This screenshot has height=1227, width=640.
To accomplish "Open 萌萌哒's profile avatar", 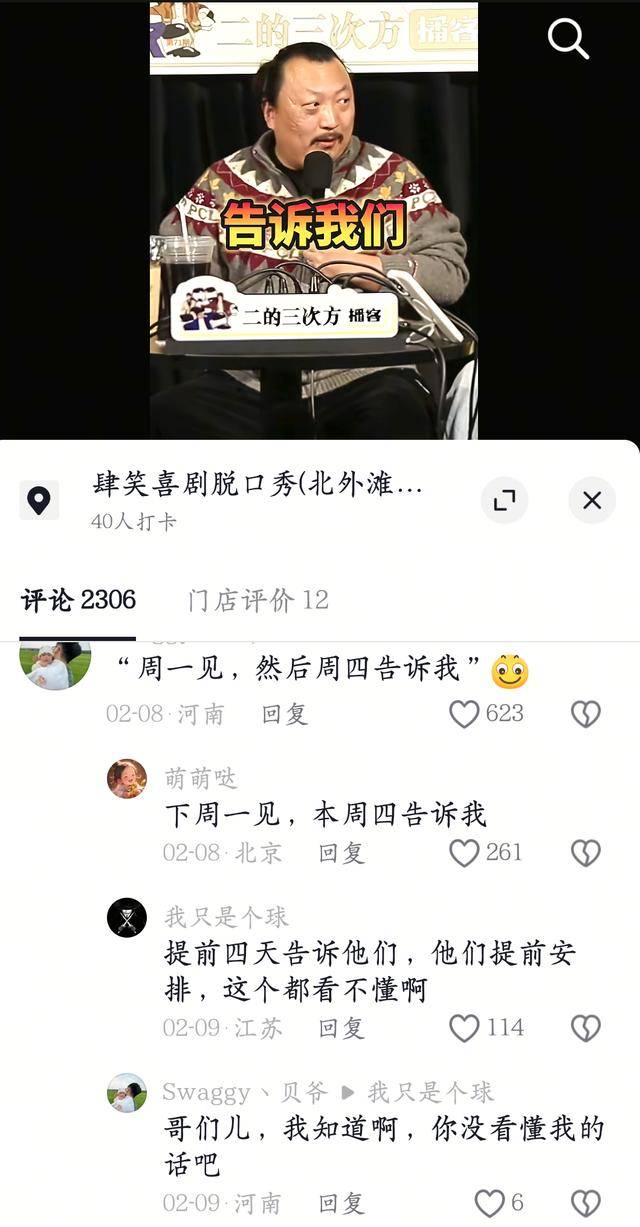I will 127,778.
